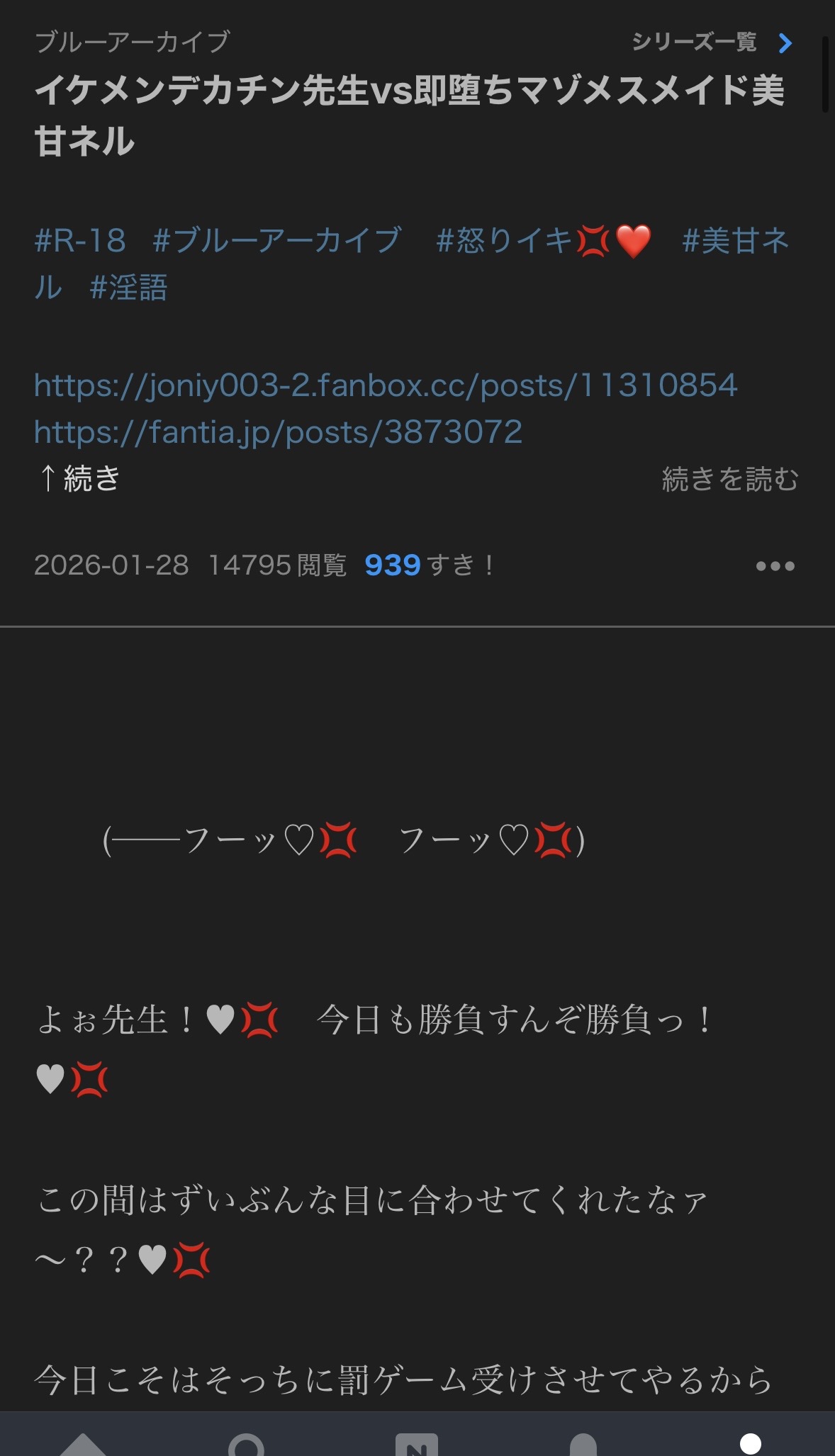Open the シリーズ一覧 series list
This screenshot has width=835, height=1456.
coord(711,43)
